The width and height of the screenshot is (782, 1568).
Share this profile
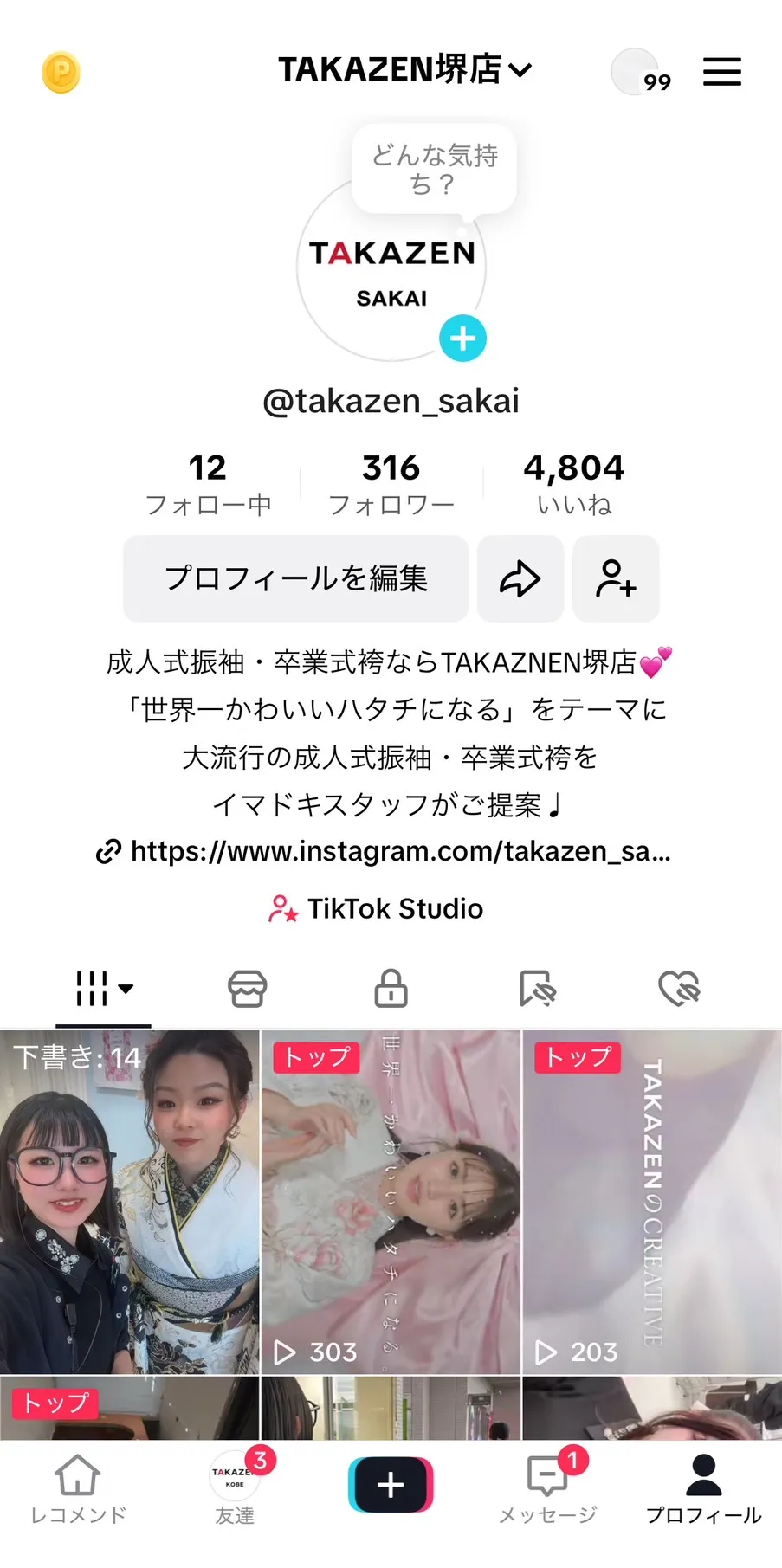pyautogui.click(x=520, y=578)
